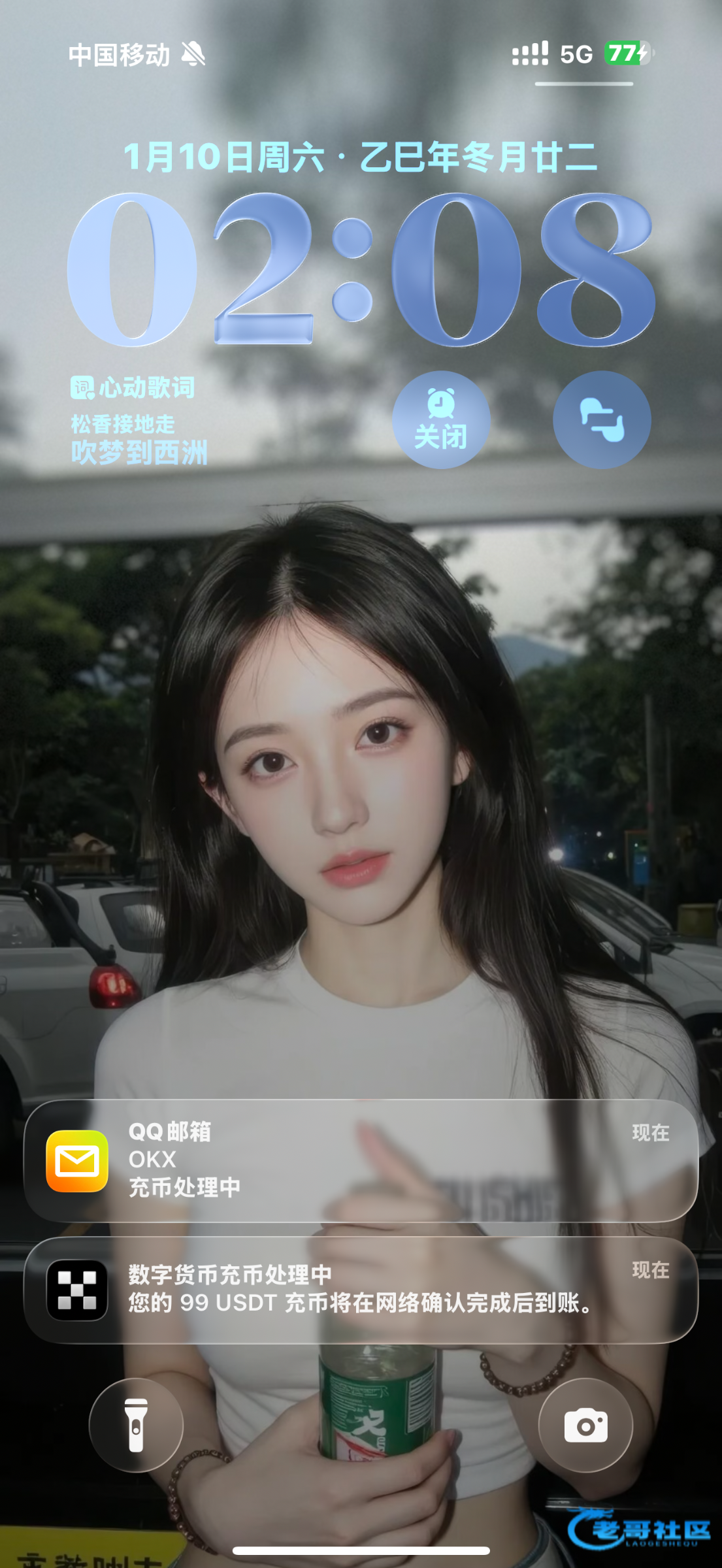
Task: Open the QQ邮箱 OKX notification
Action: pos(361,1160)
